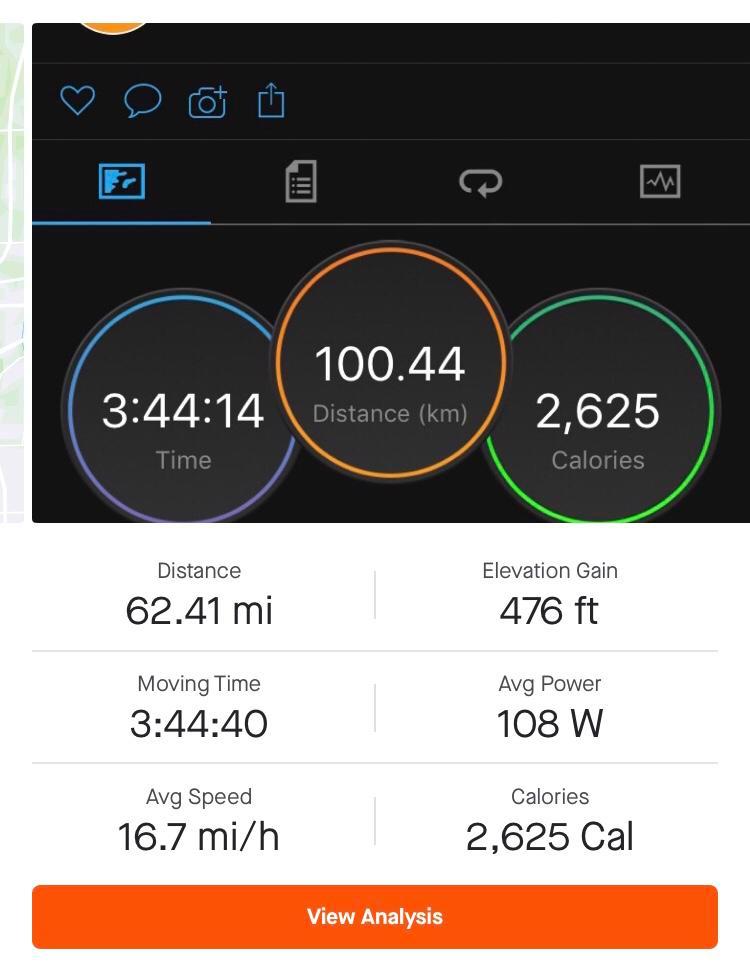Viewport: 750px width, 966px height.
Task: Add a photo with the camera icon
Action: click(207, 100)
